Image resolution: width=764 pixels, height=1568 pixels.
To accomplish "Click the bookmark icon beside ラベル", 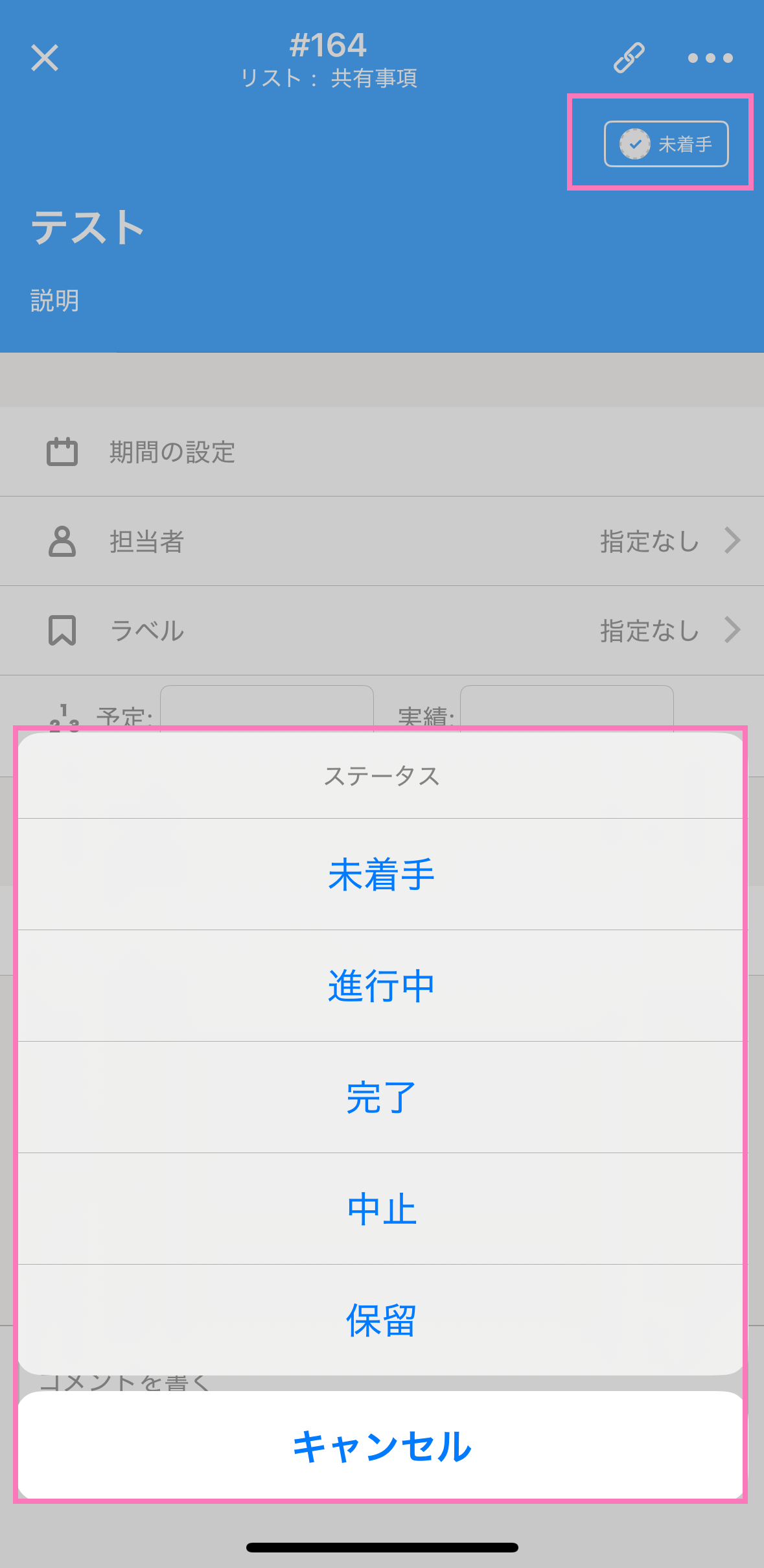I will pos(62,629).
